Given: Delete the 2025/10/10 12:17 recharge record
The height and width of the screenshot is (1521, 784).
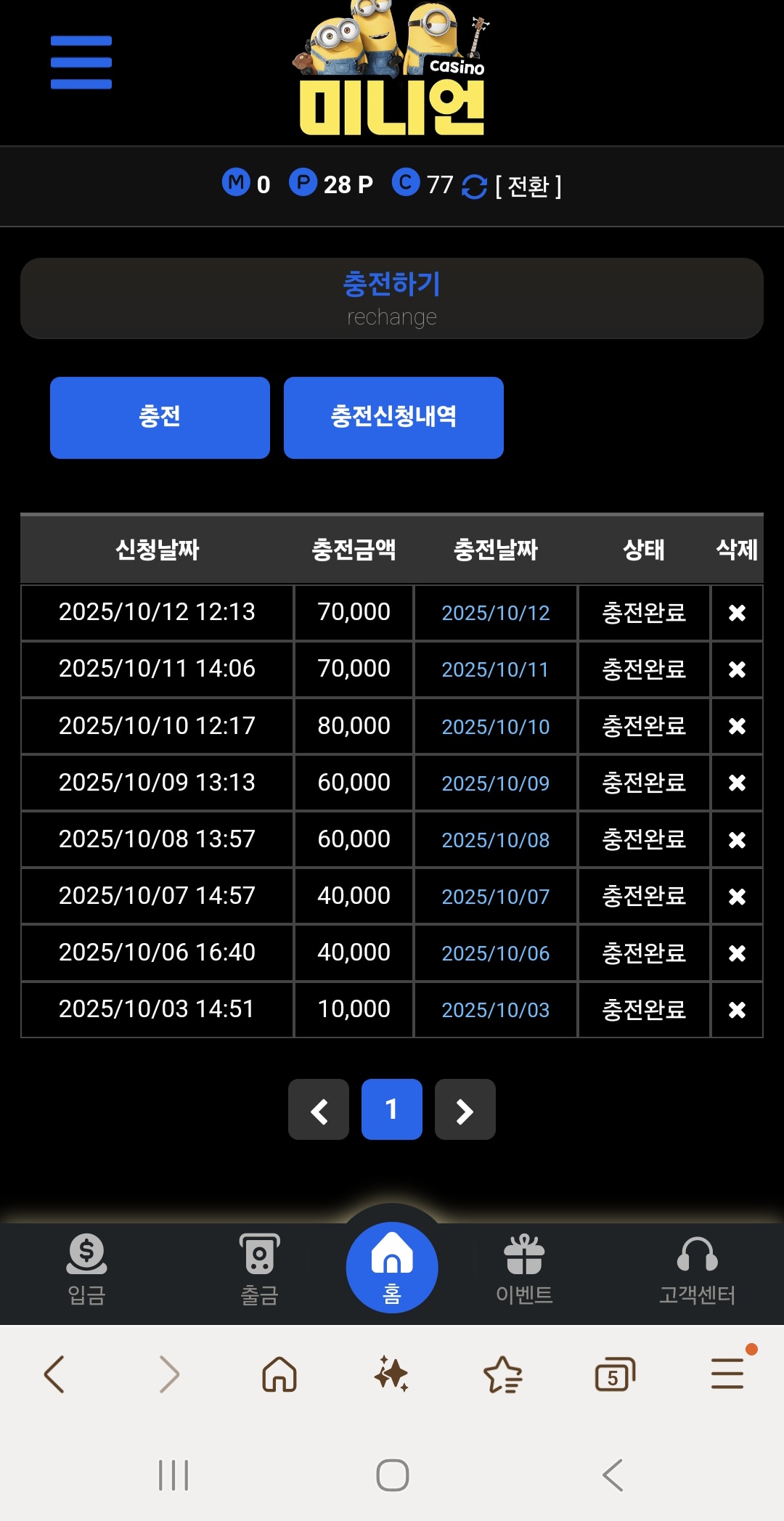Looking at the screenshot, I should [x=737, y=726].
